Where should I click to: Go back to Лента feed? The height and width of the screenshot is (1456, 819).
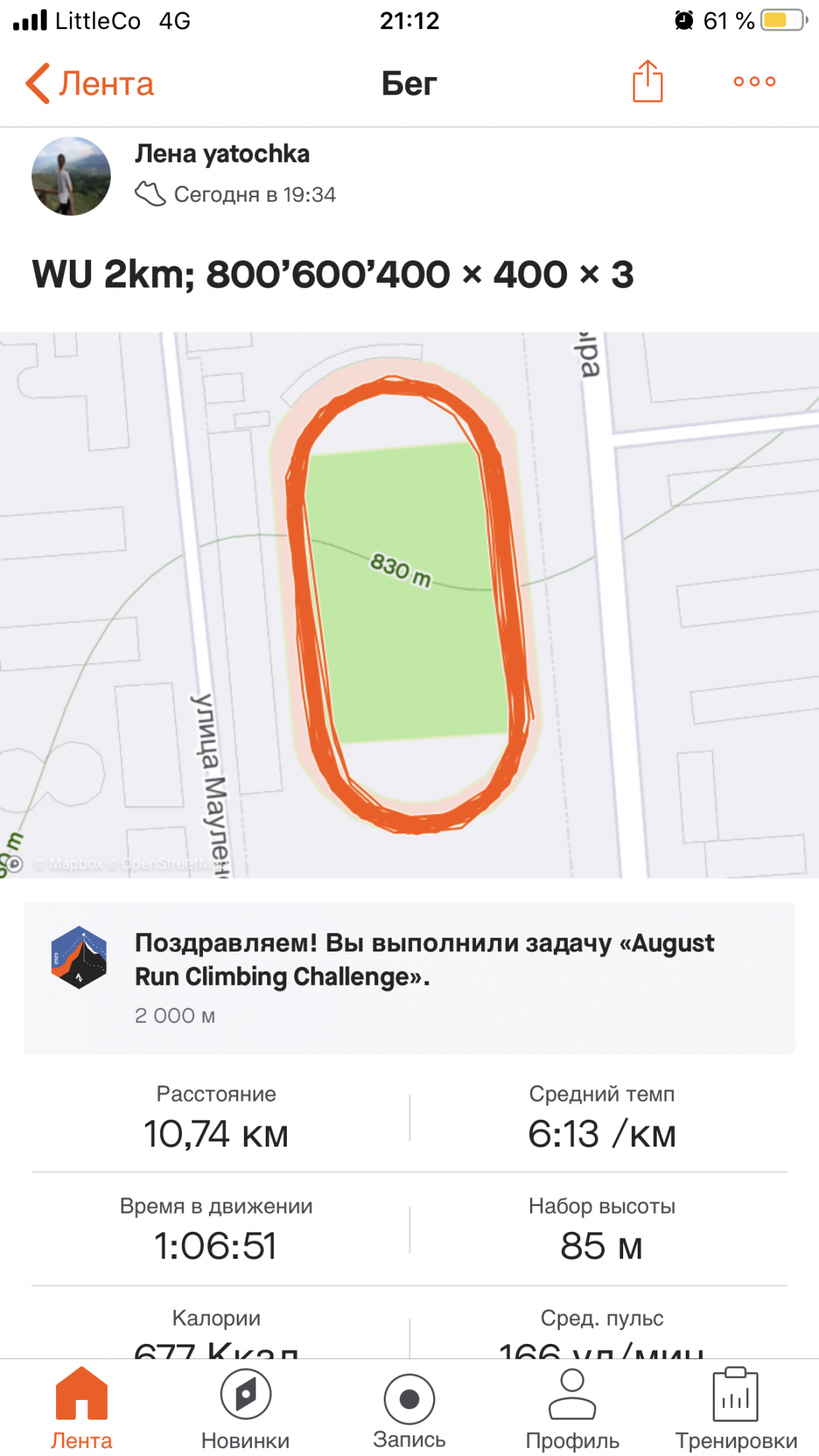(x=90, y=84)
